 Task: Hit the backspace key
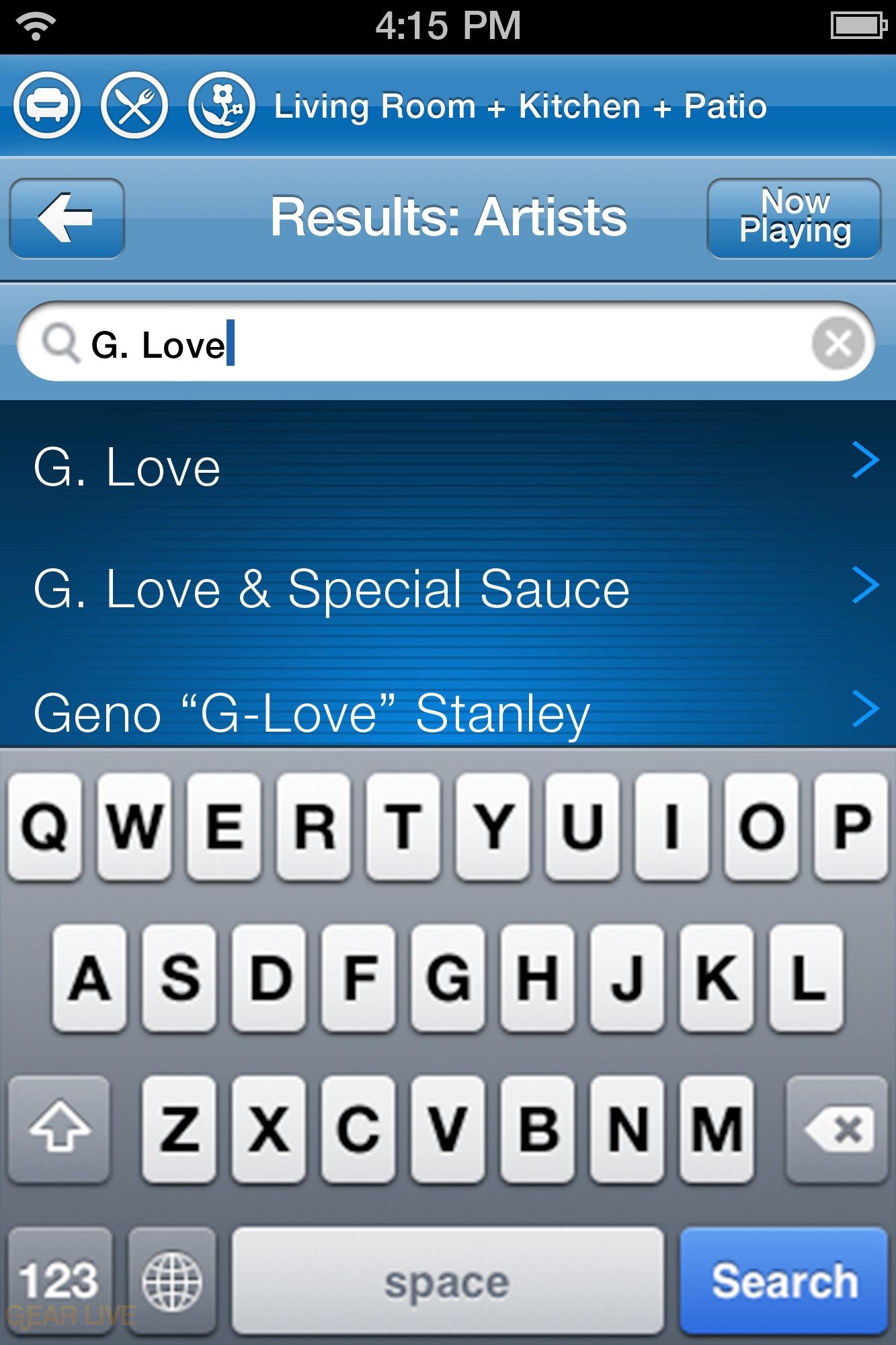coord(838,1129)
